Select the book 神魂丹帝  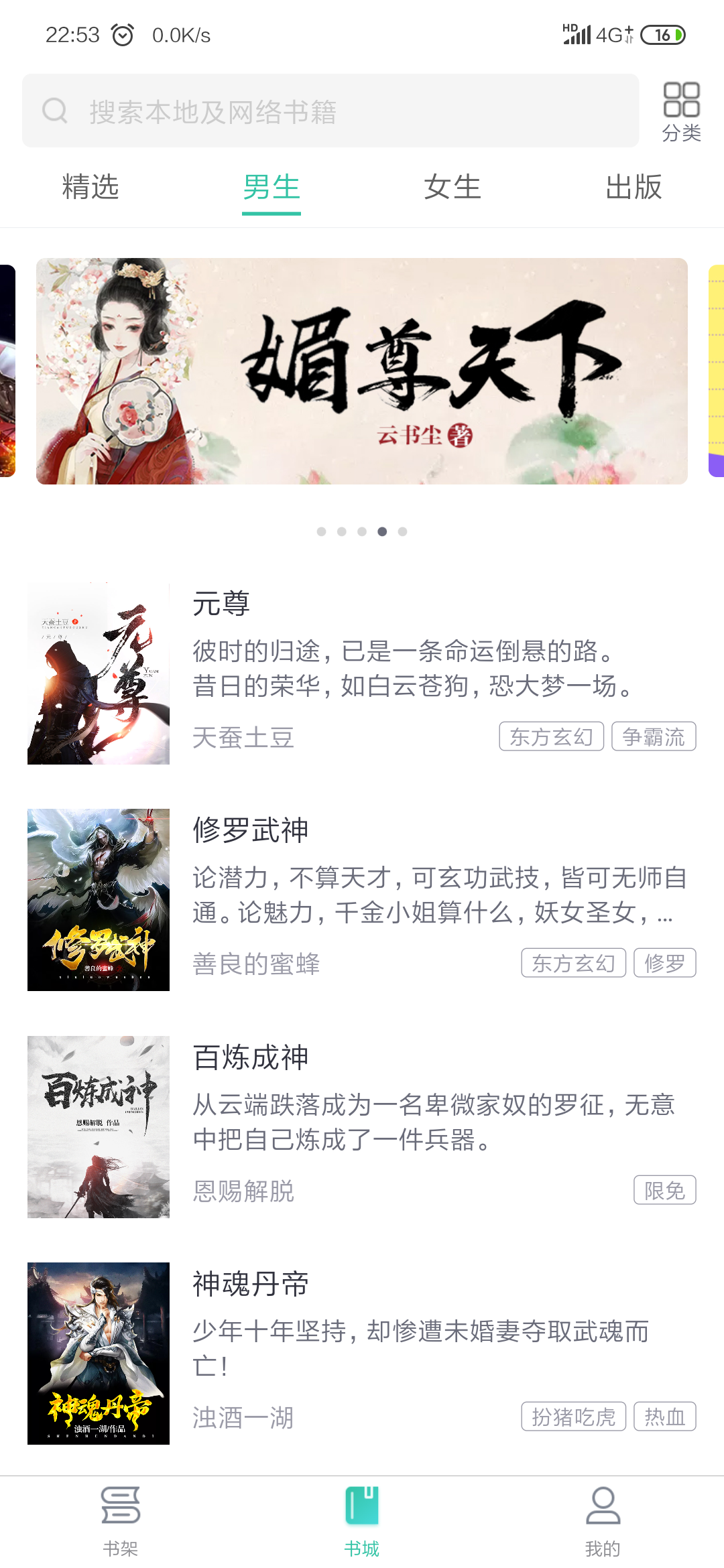coord(251,1284)
